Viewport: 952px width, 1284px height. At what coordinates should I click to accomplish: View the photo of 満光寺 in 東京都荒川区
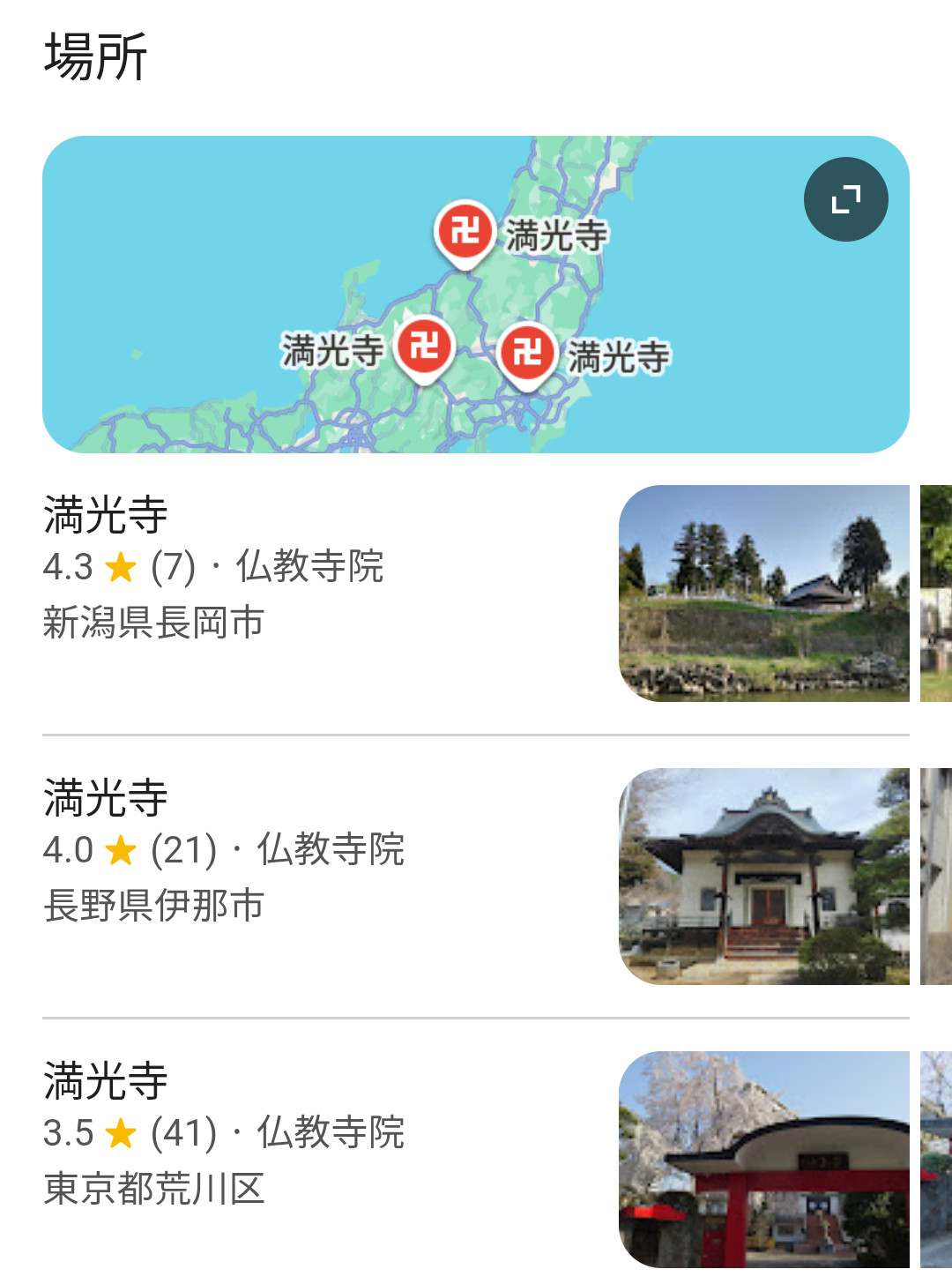coord(763,1159)
